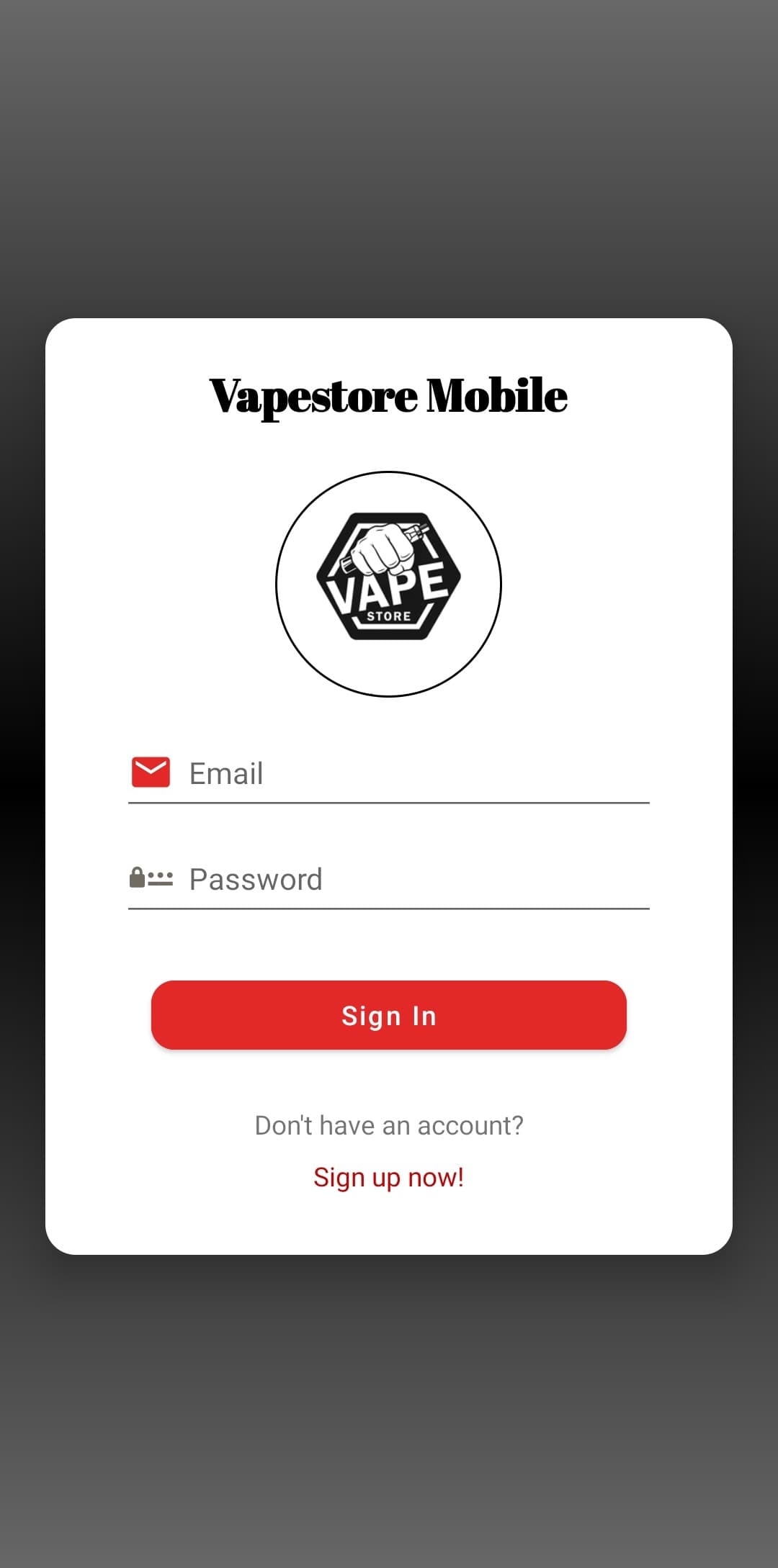Screen dimensions: 778x1568
Task: Focus the Password field
Action: (389, 880)
